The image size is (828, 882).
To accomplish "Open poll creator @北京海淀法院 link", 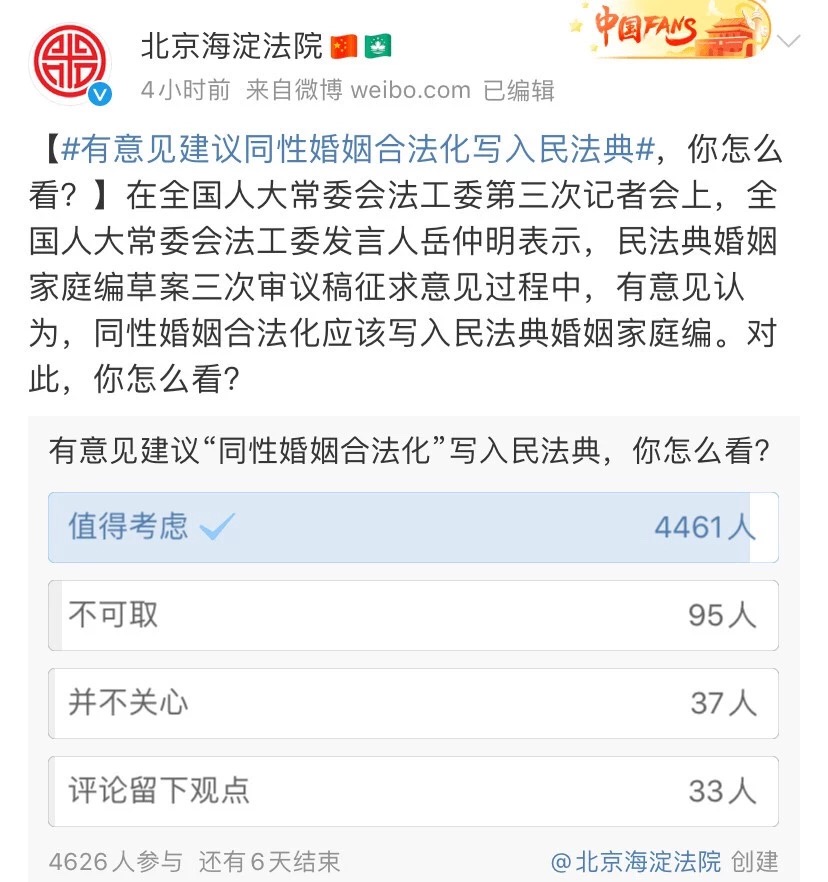I will [636, 861].
